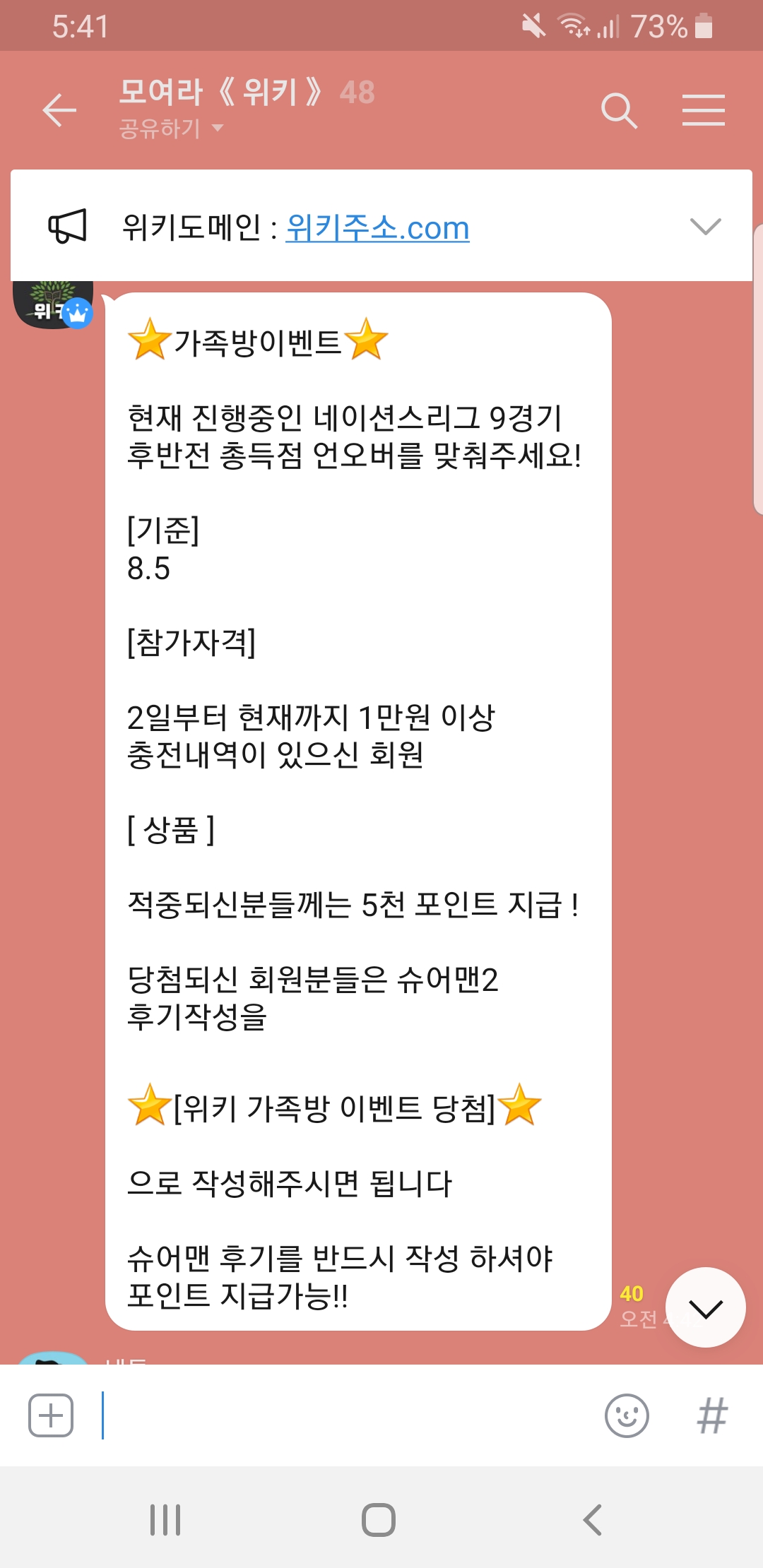Open the hashtag search
The width and height of the screenshot is (763, 1568).
tap(711, 1415)
